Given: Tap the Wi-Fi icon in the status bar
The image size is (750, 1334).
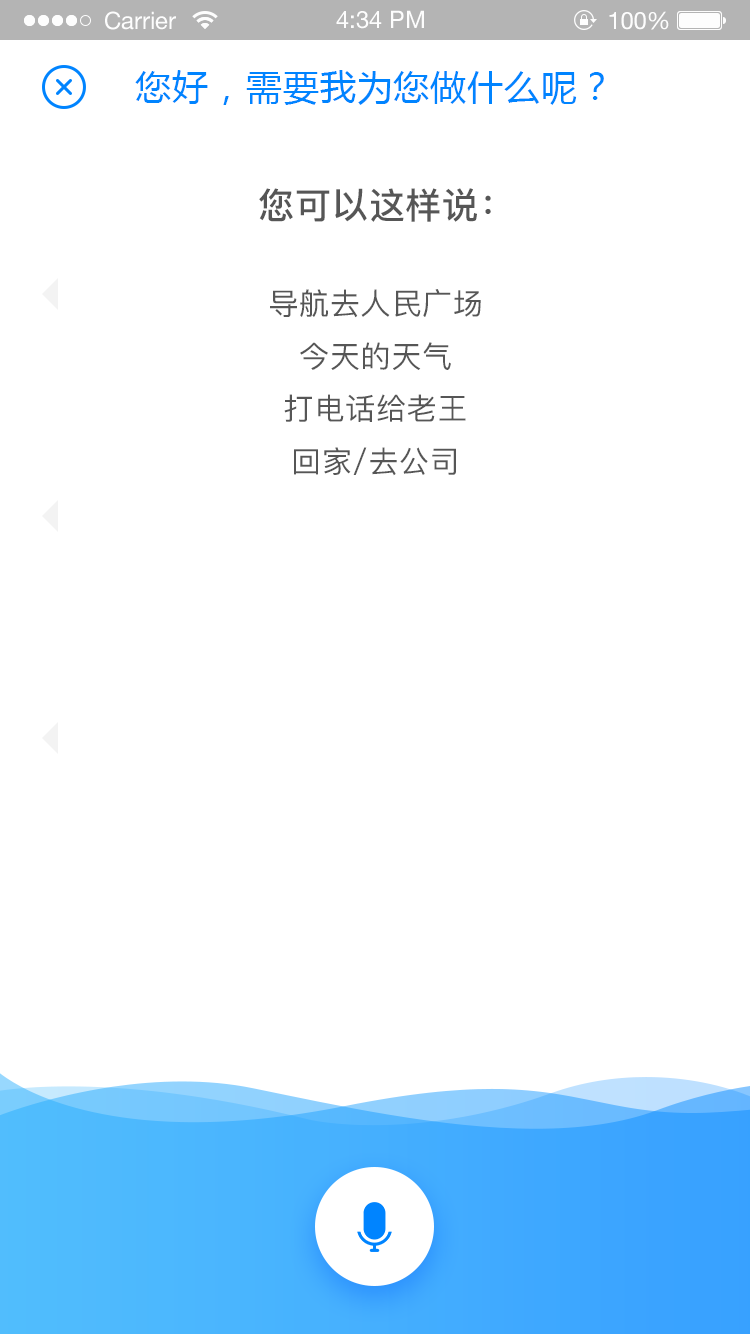Looking at the screenshot, I should coord(205,18).
